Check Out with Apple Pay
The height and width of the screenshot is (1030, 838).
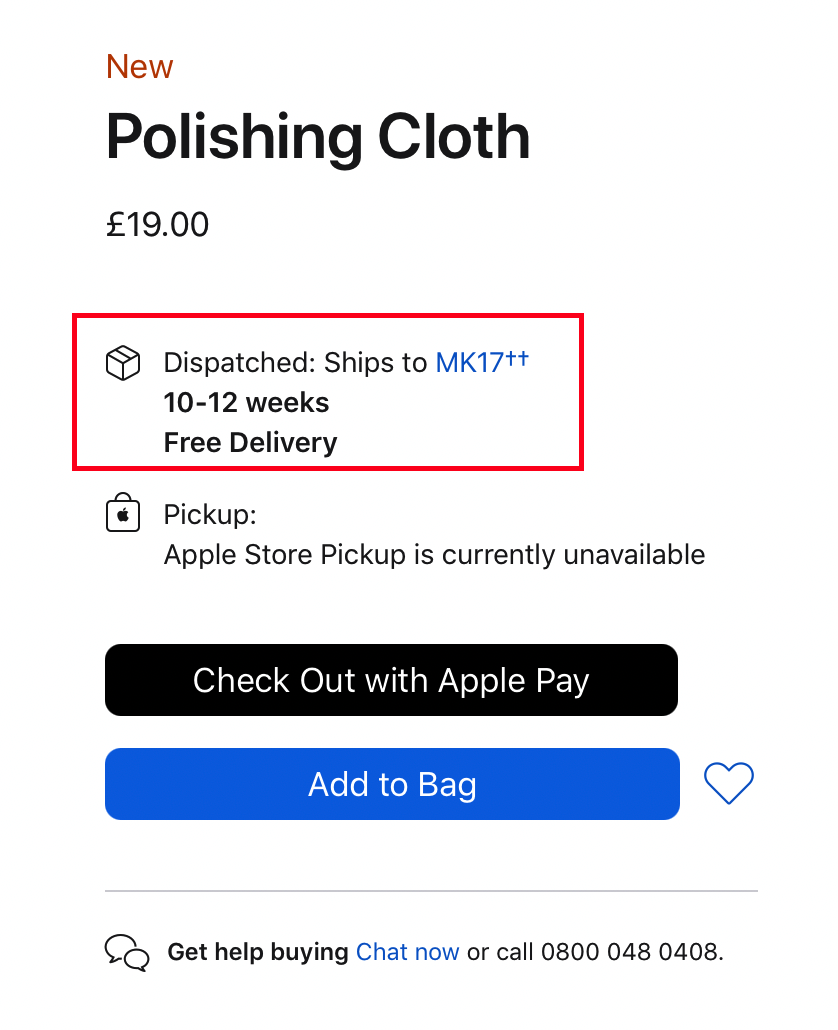tap(391, 680)
